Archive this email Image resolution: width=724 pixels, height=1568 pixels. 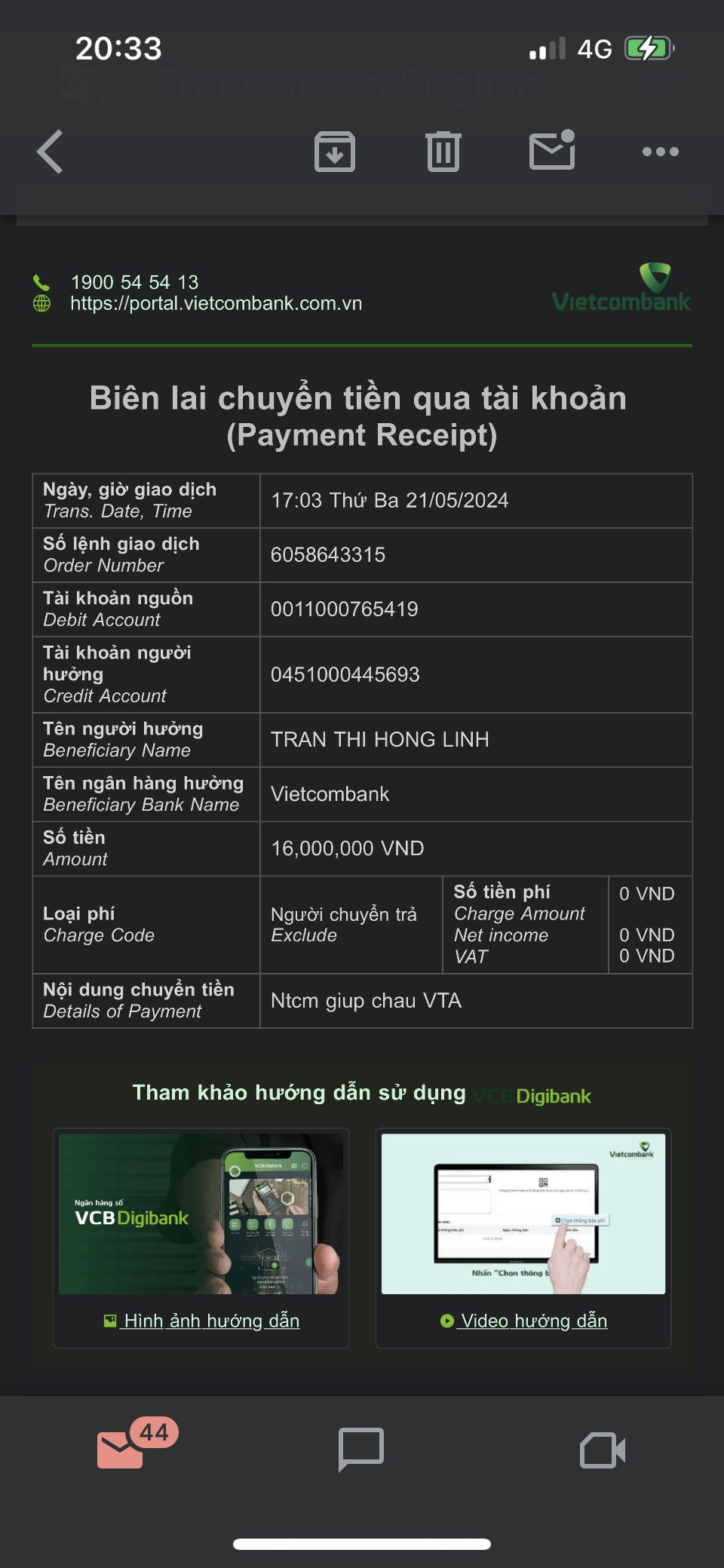coord(334,152)
